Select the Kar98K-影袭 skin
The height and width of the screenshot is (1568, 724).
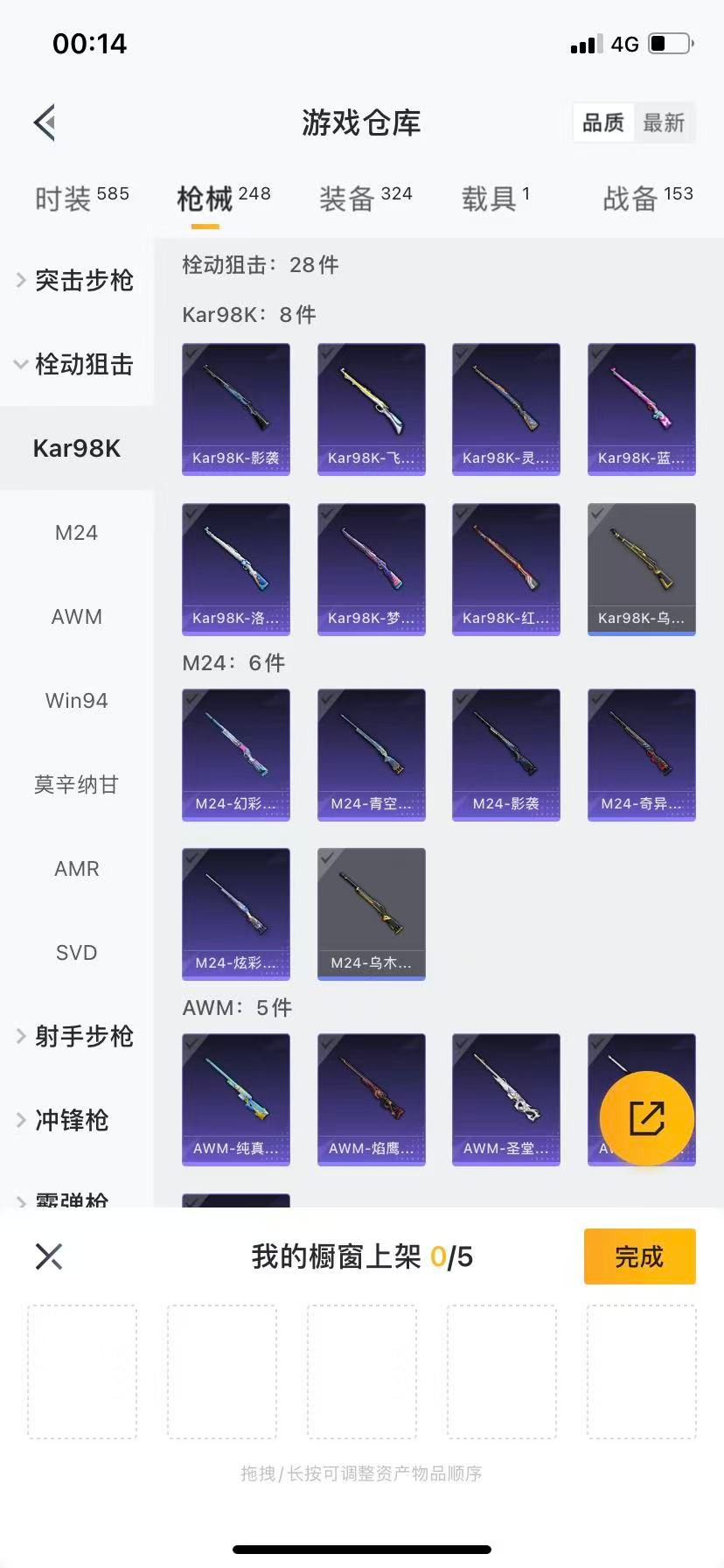click(x=236, y=409)
